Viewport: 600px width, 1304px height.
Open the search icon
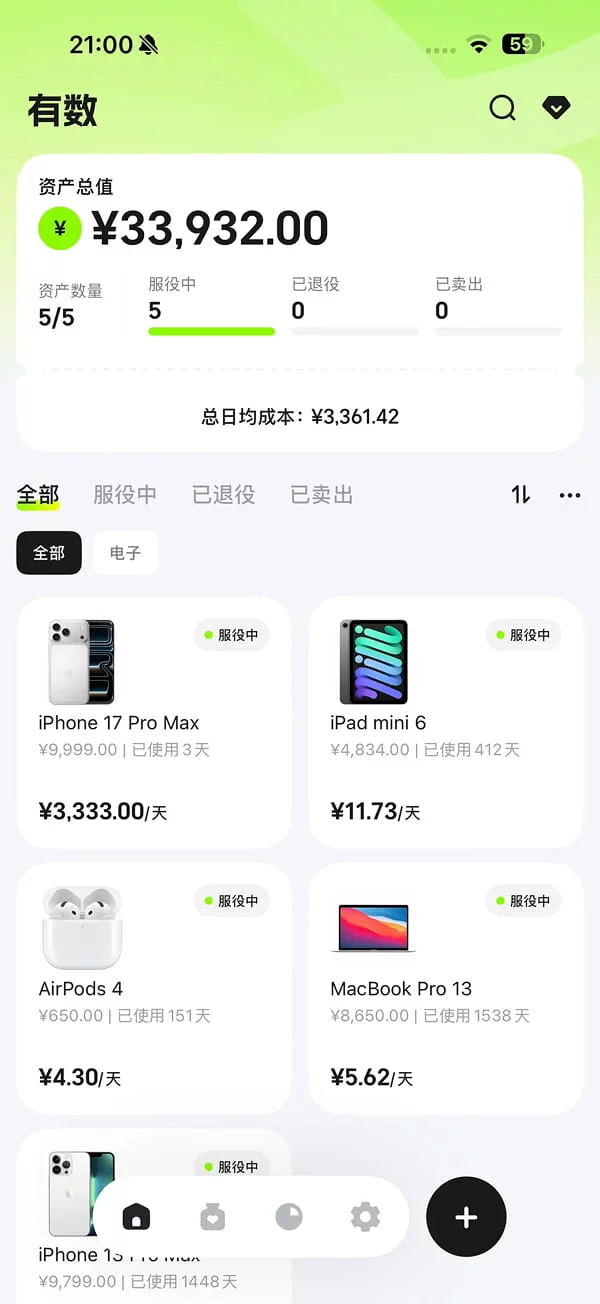tap(502, 108)
